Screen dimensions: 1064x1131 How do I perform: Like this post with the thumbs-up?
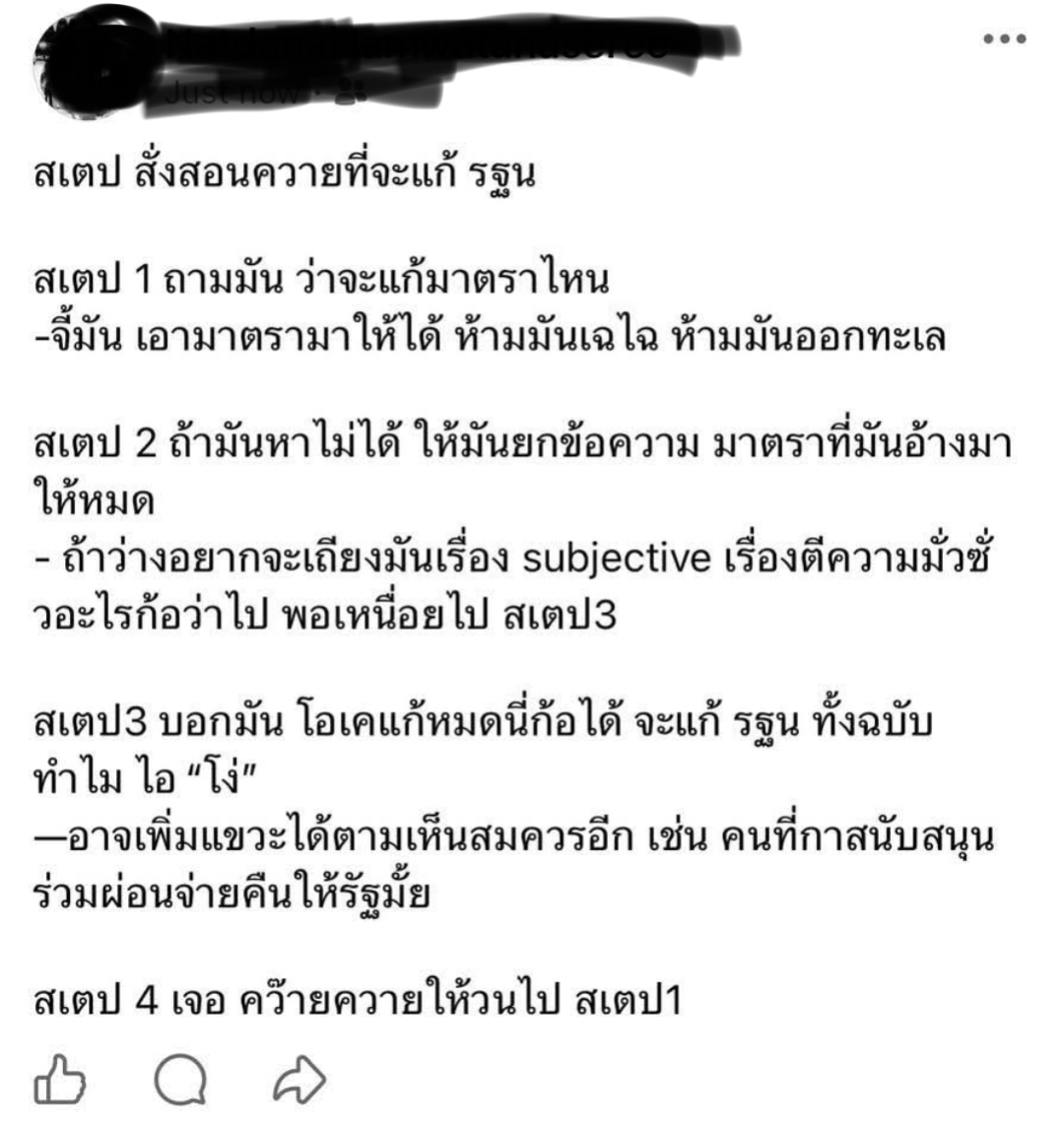pyautogui.click(x=60, y=1078)
